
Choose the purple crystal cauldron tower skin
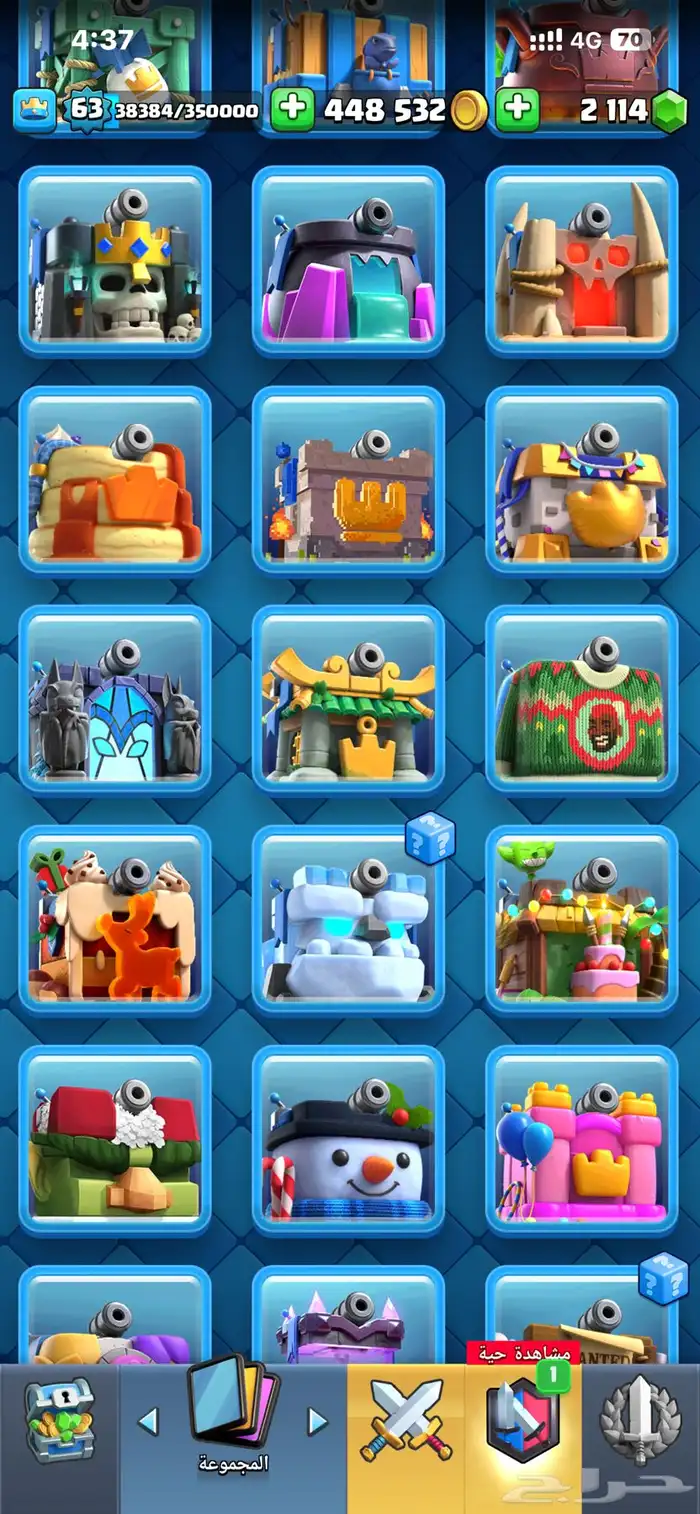[x=348, y=260]
